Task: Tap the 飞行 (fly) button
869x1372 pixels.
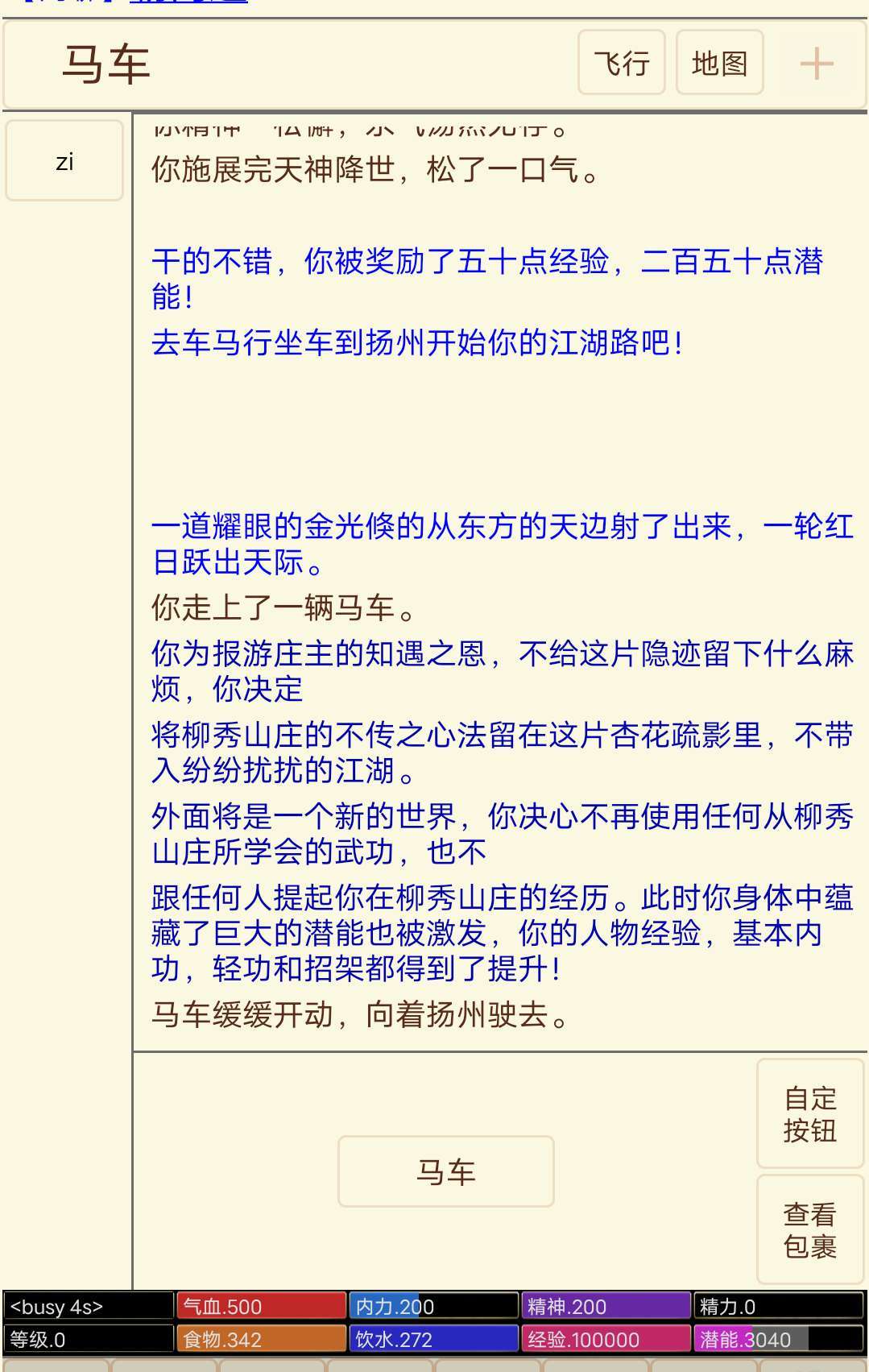Action: pos(621,63)
